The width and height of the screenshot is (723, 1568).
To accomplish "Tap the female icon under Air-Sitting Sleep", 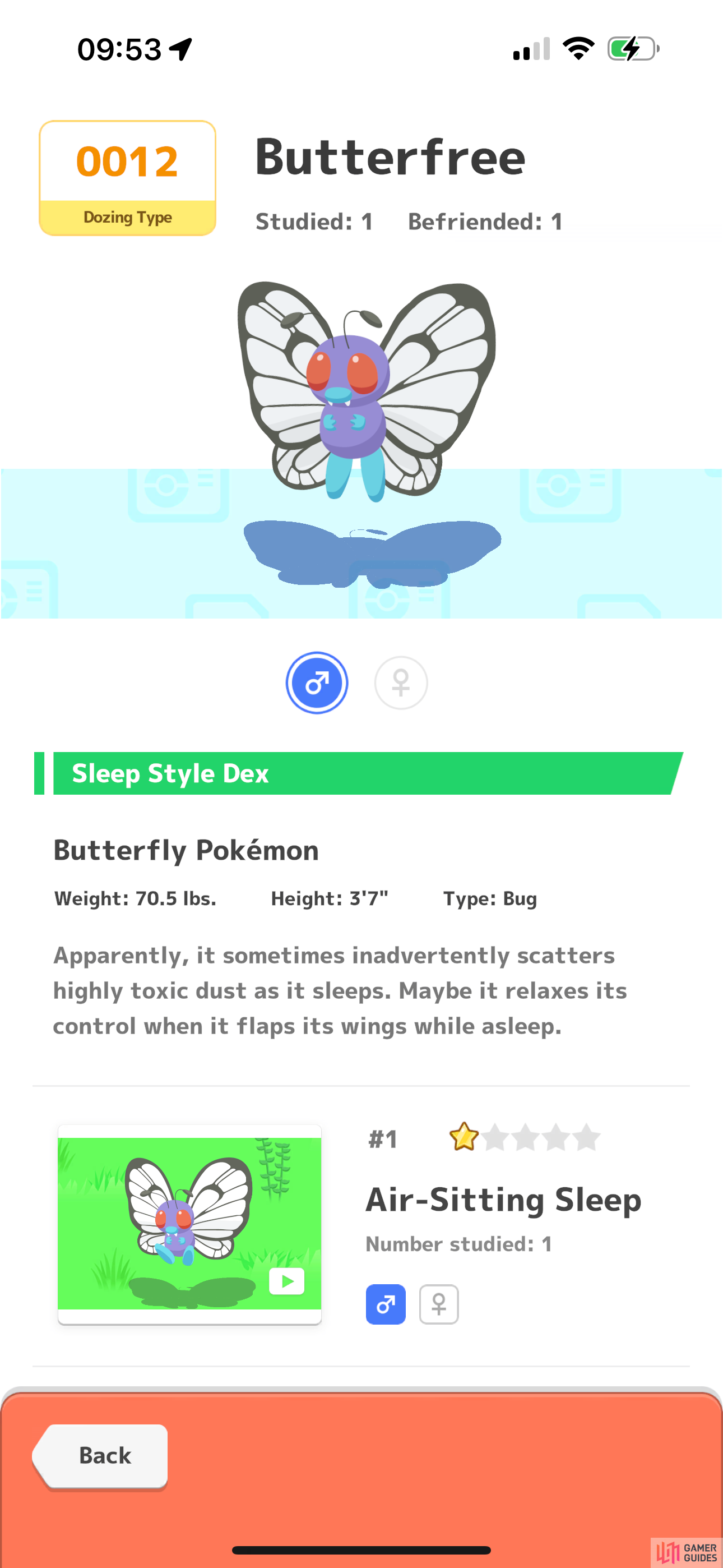I will pyautogui.click(x=439, y=1304).
